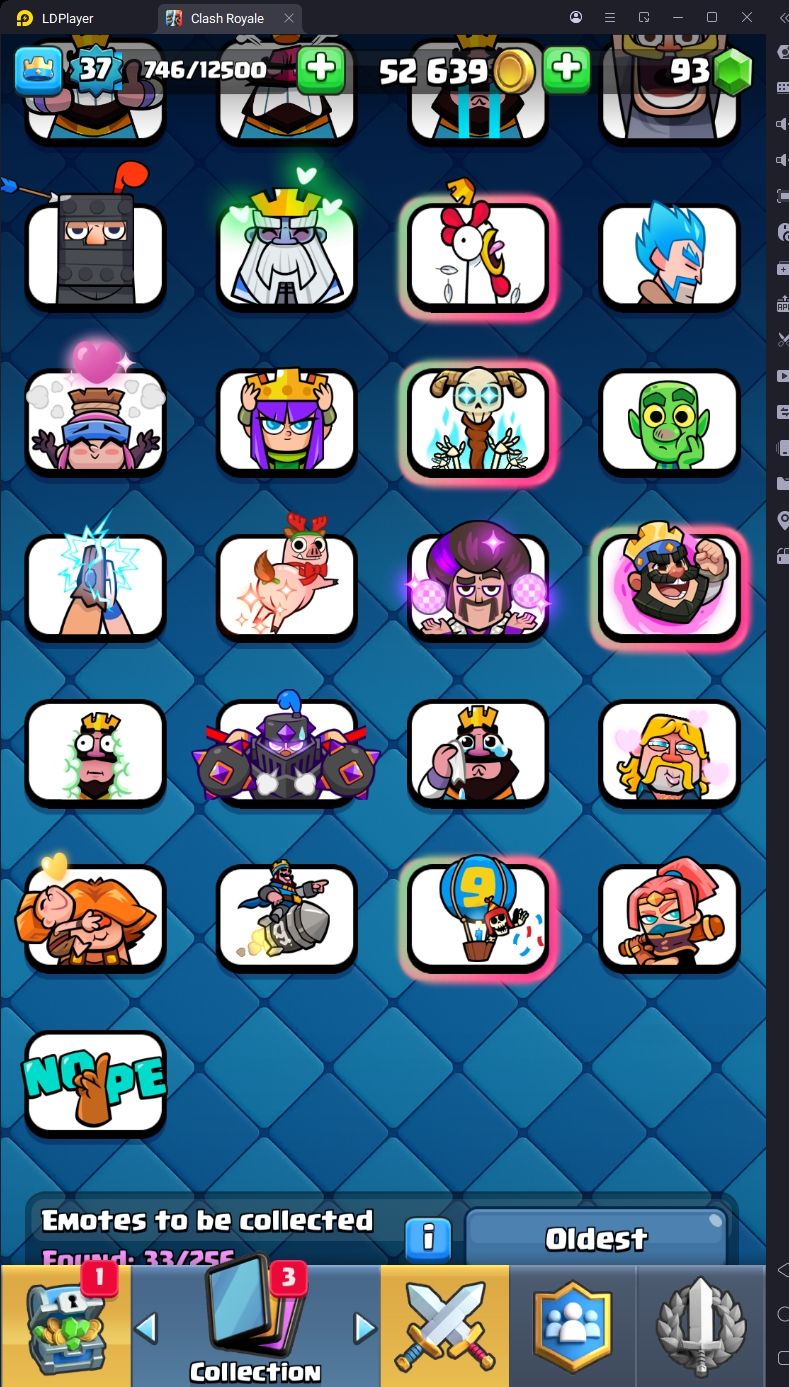Screen dimensions: 789x1387
Task: Tap the green plus next to experience points
Action: pyautogui.click(x=321, y=70)
